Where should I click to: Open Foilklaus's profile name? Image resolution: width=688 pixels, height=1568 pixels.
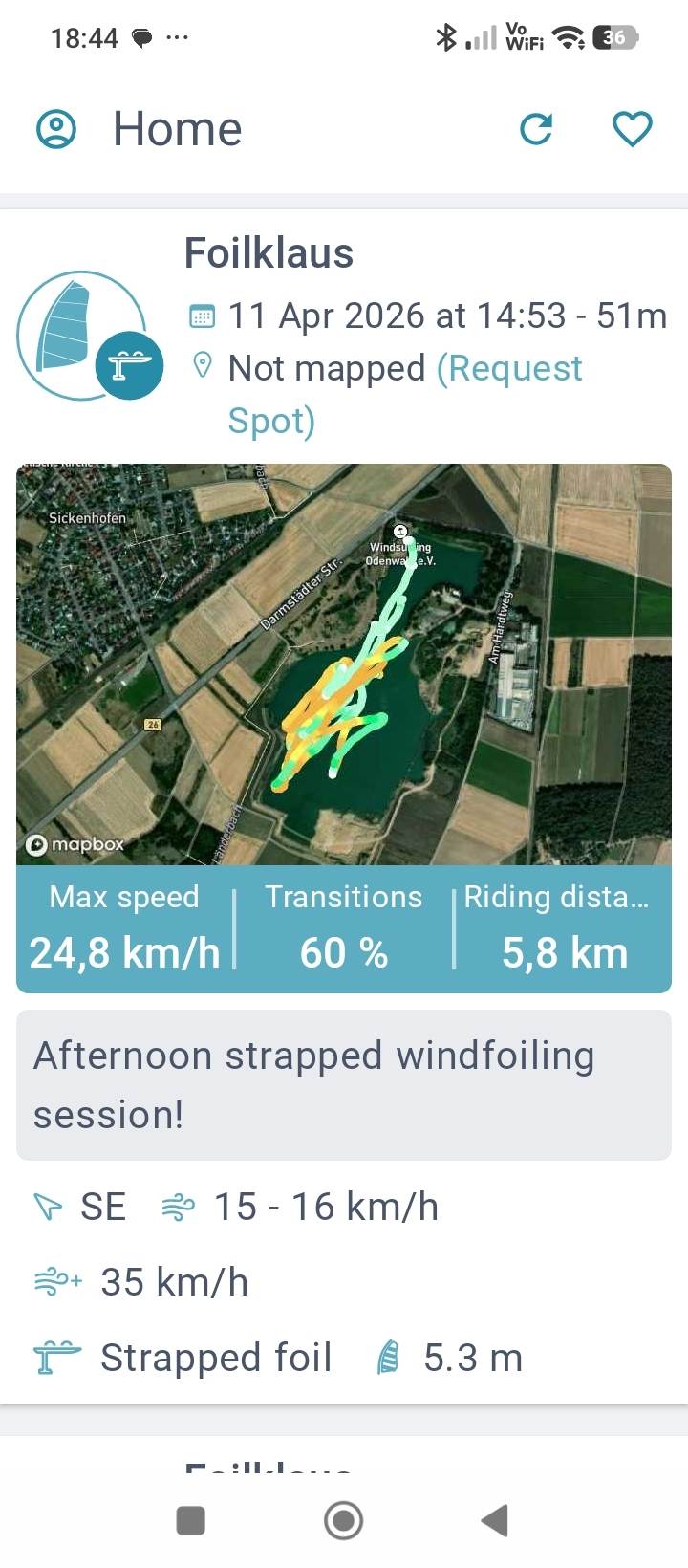click(x=269, y=253)
